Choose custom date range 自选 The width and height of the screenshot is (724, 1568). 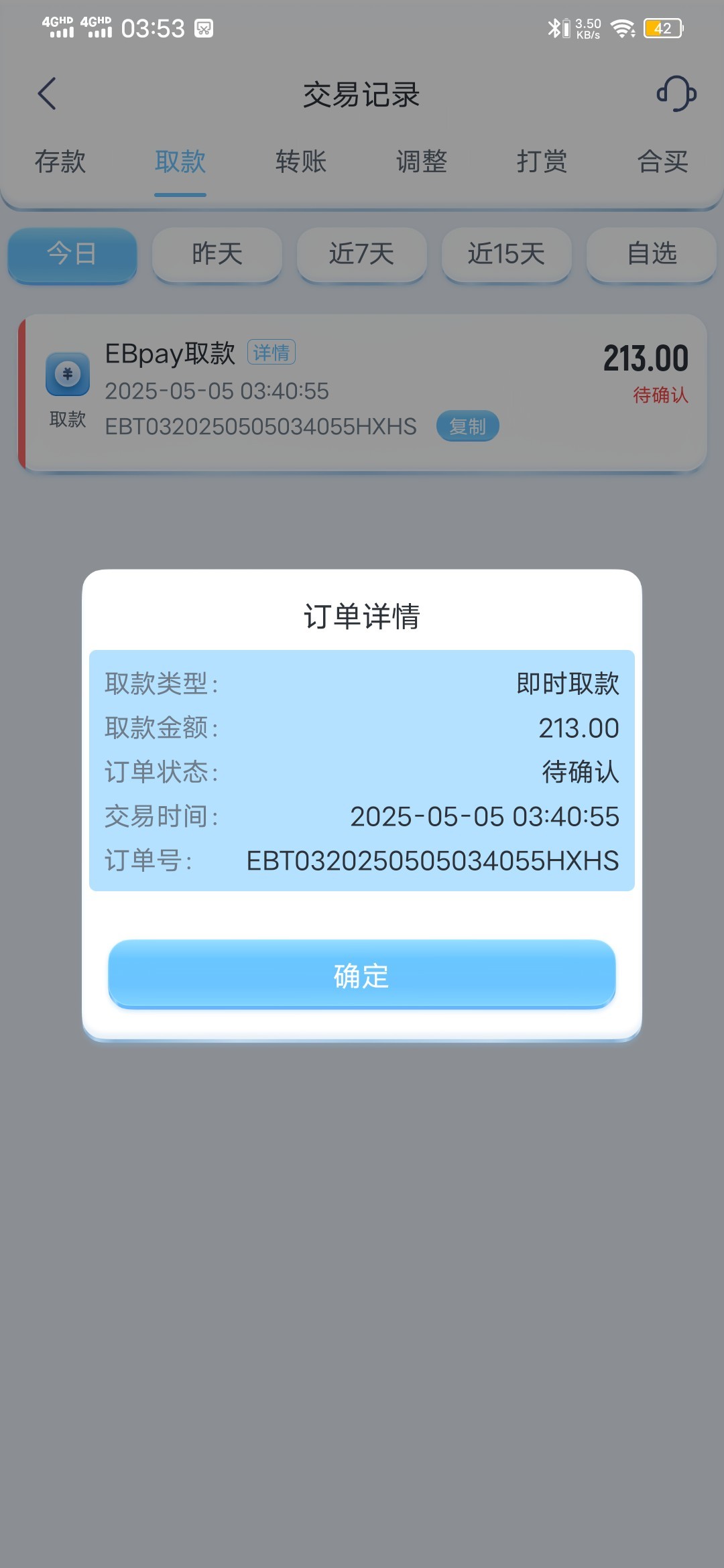click(652, 255)
